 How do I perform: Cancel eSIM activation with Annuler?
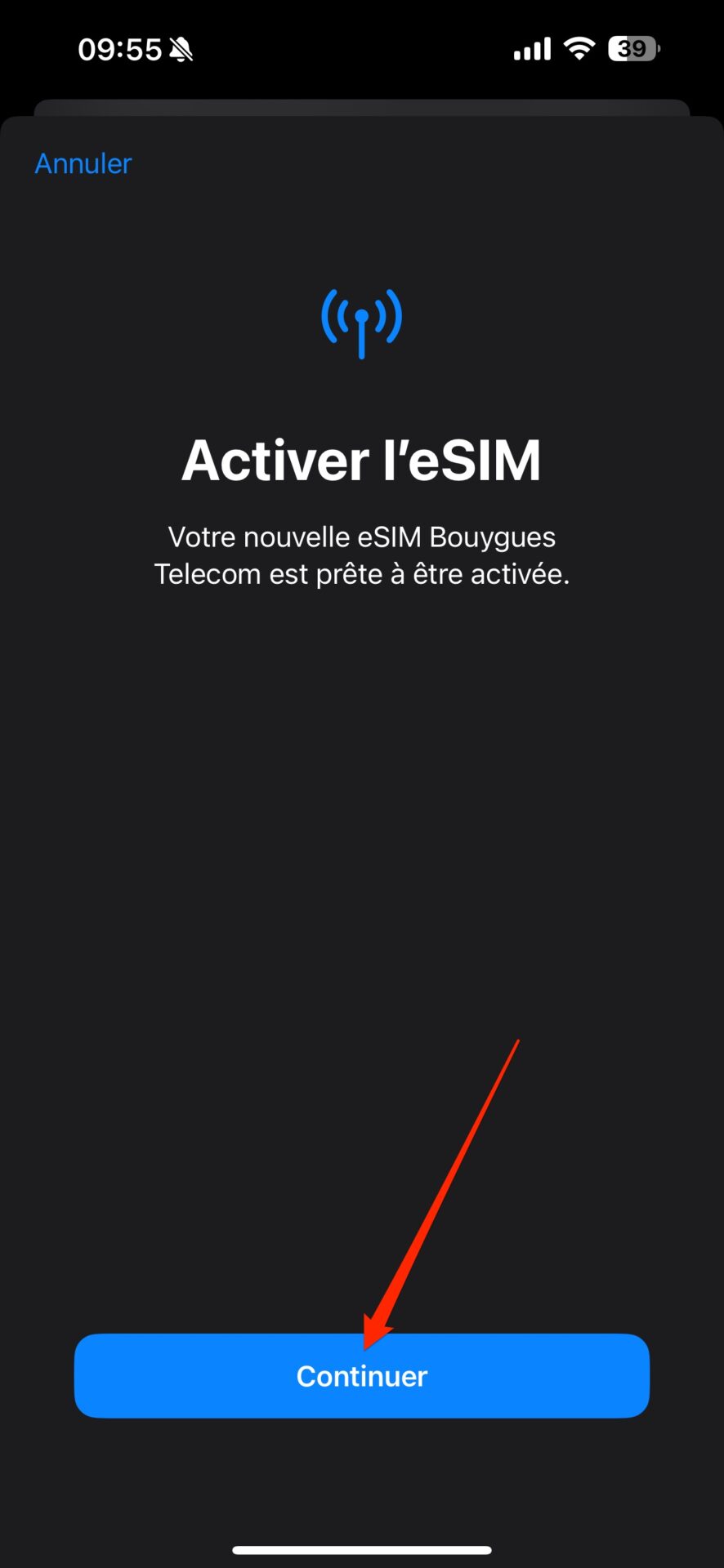83,163
